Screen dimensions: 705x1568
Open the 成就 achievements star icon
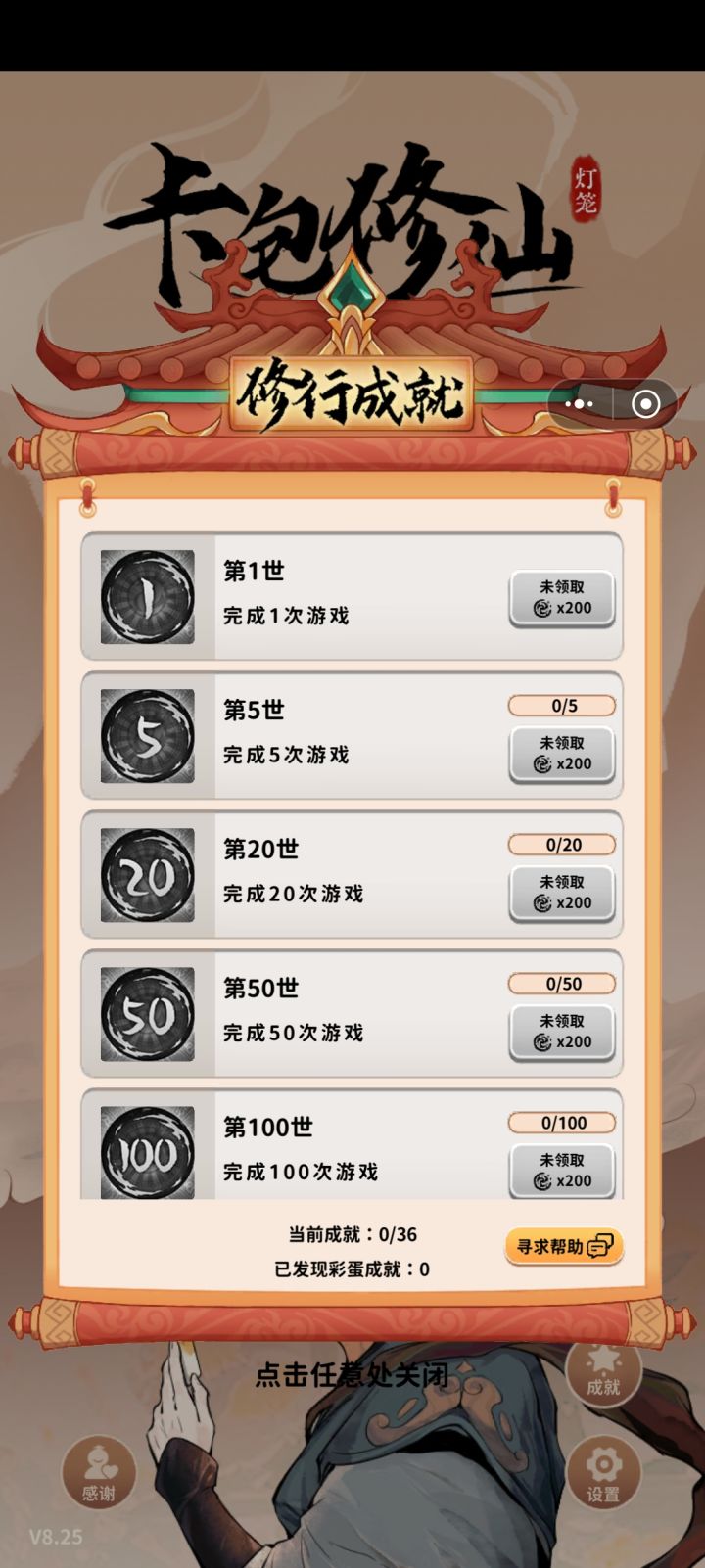click(604, 1373)
